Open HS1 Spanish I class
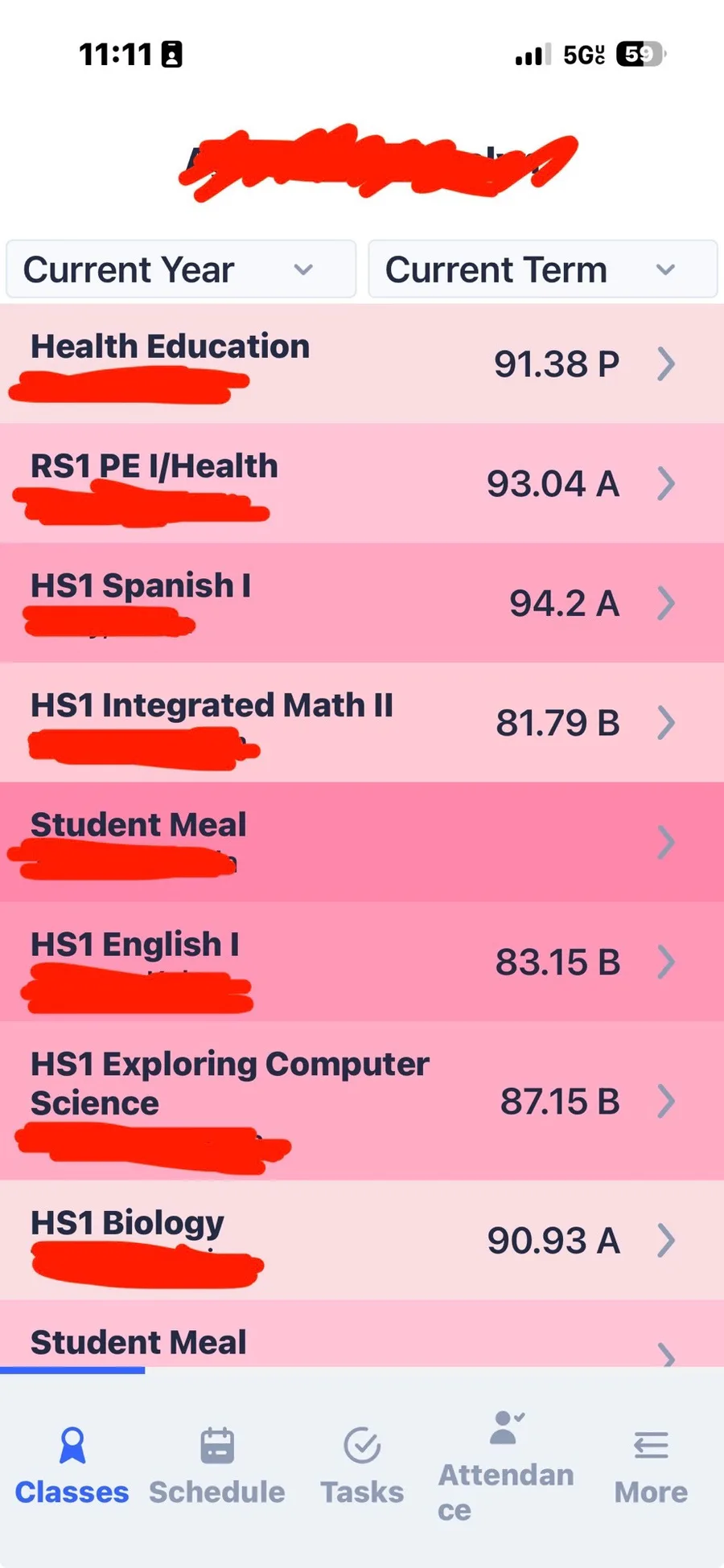Image resolution: width=724 pixels, height=1568 pixels. [362, 603]
